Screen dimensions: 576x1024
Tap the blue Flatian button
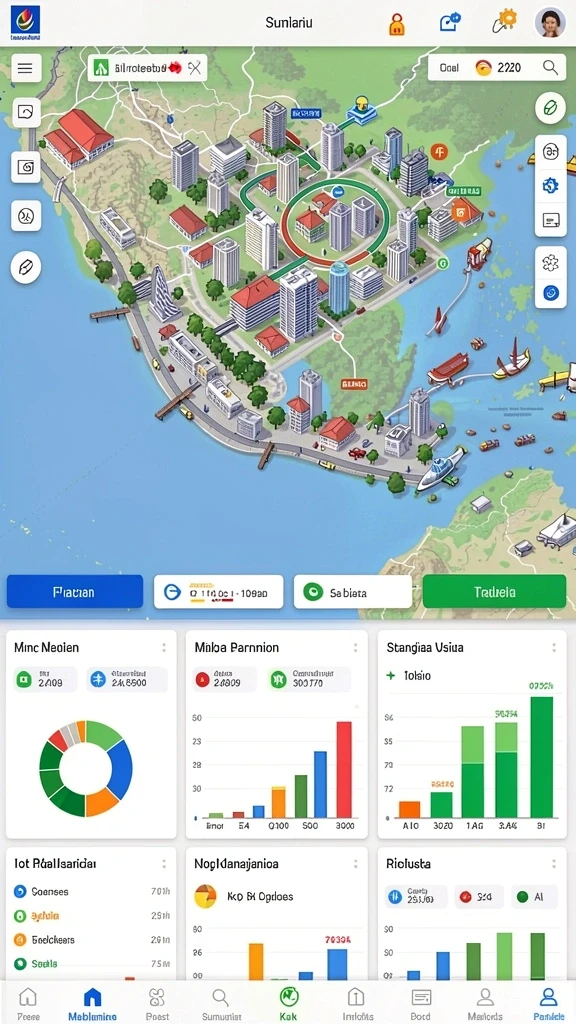click(x=74, y=592)
